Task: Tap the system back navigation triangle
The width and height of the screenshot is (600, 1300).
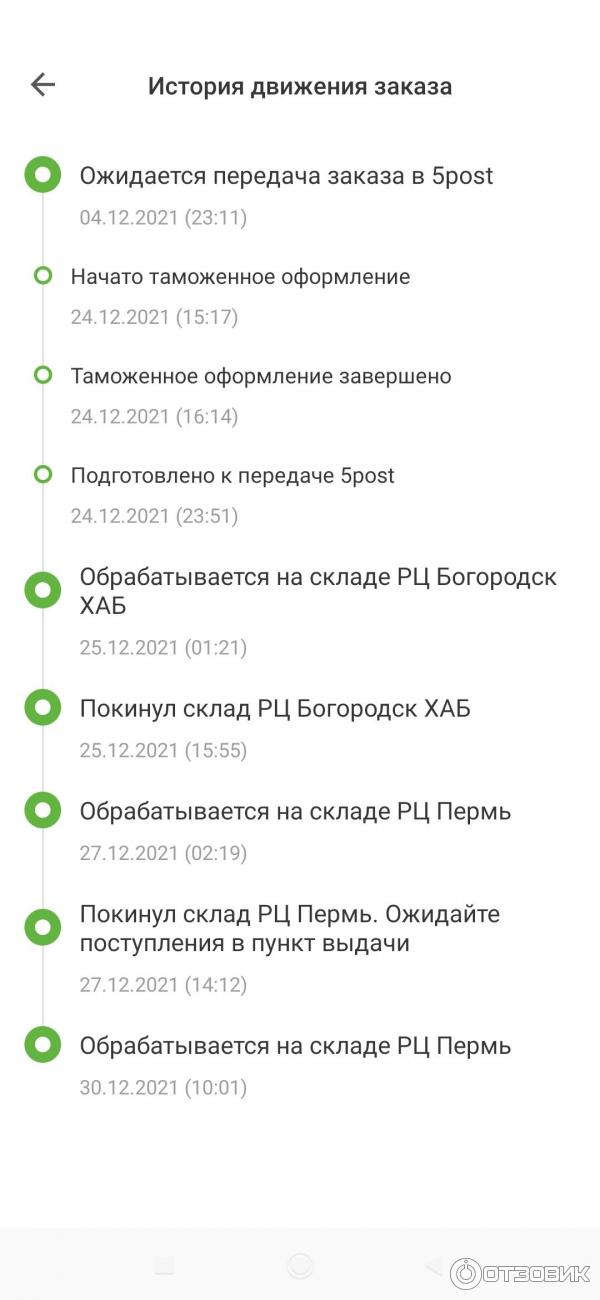Action: tap(433, 1266)
